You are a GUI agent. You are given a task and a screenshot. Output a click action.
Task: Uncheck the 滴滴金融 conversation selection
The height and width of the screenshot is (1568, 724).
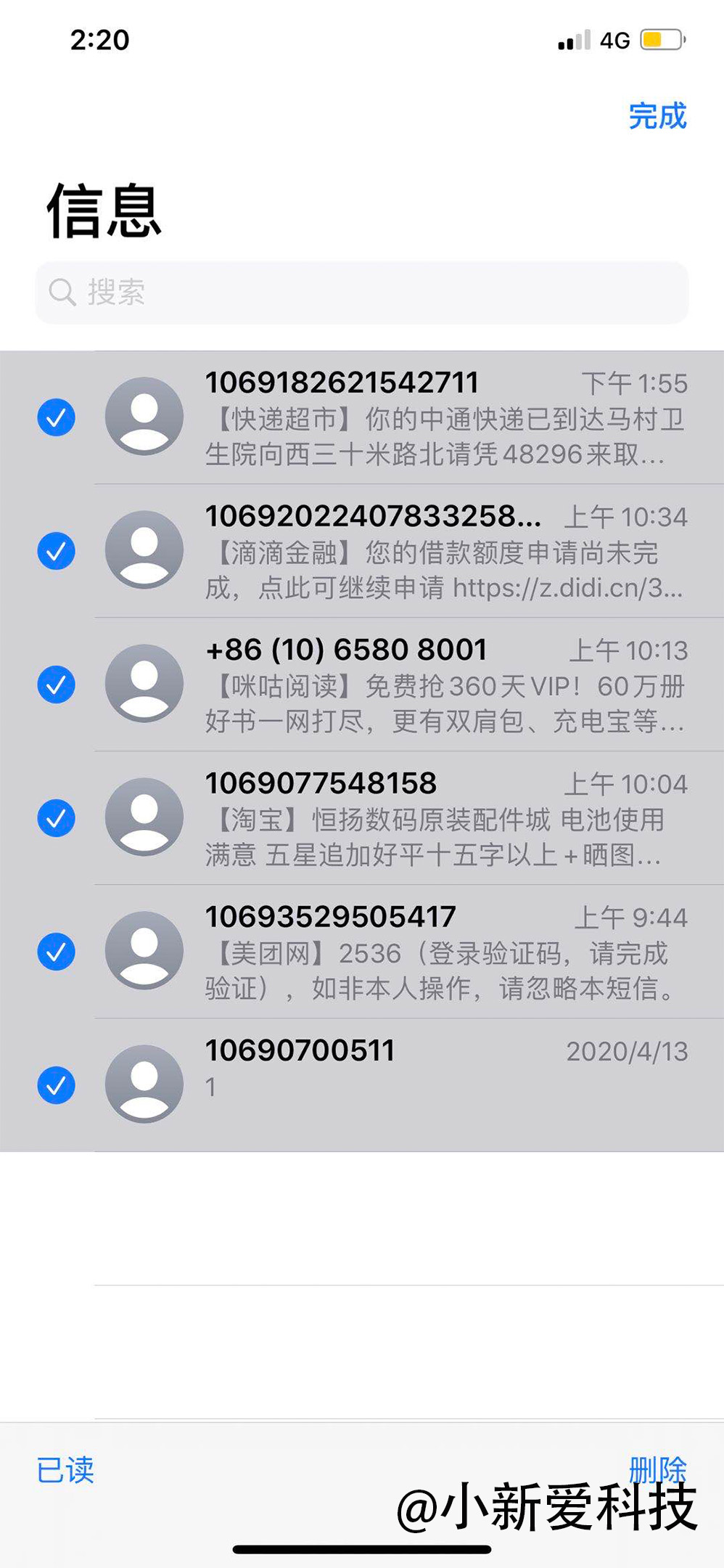point(55,552)
